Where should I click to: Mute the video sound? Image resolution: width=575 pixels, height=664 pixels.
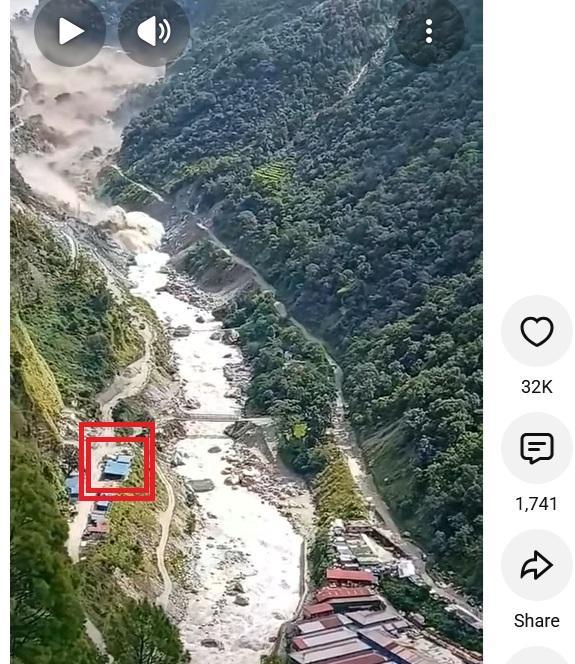click(154, 31)
